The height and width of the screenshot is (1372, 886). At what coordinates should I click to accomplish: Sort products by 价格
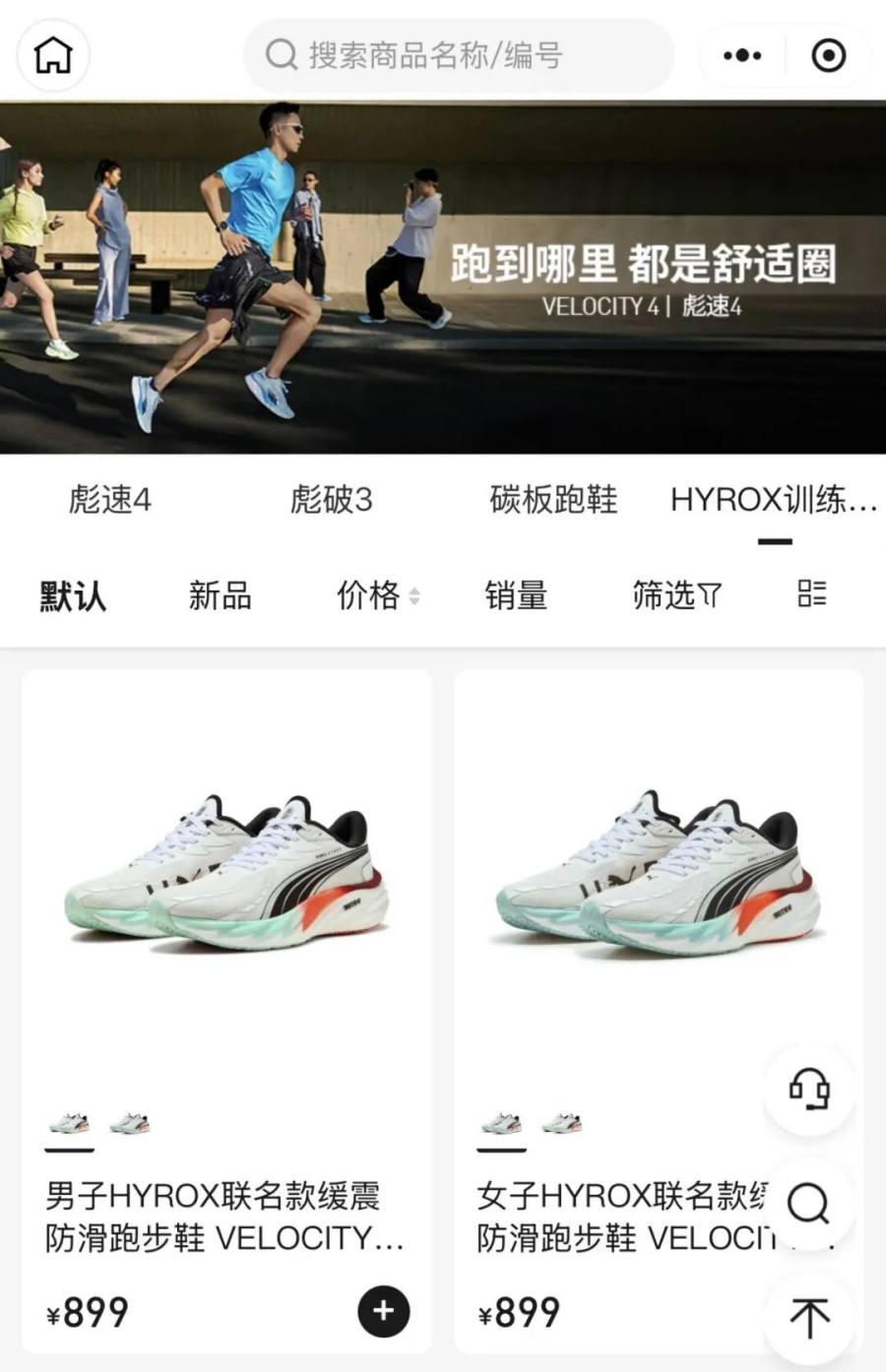pyautogui.click(x=377, y=595)
